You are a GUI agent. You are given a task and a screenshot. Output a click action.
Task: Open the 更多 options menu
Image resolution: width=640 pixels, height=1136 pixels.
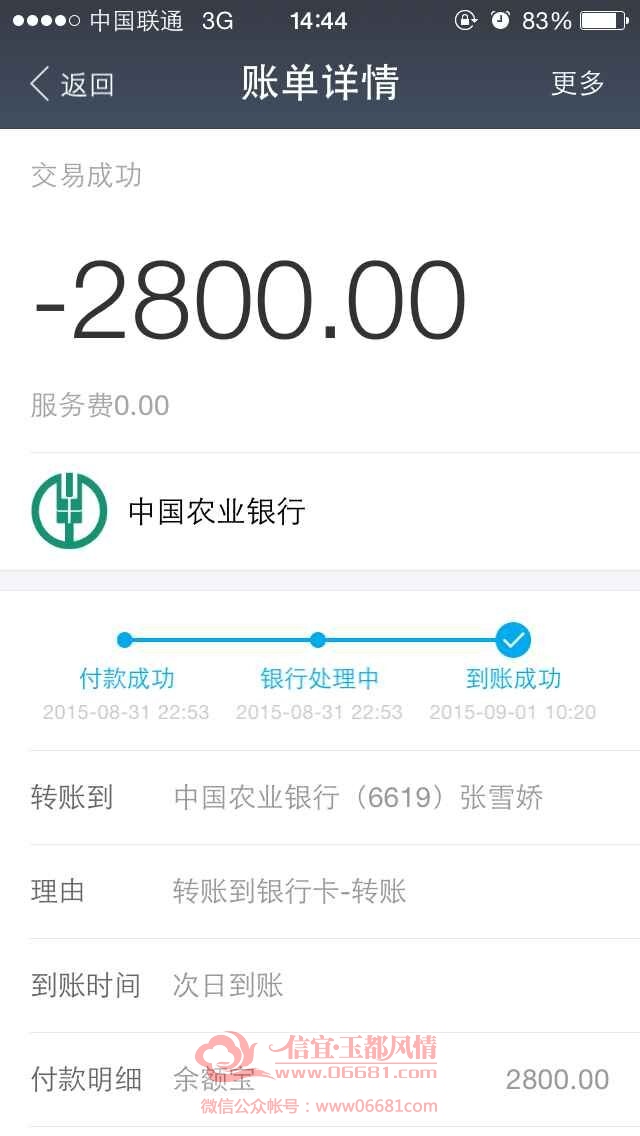coord(578,83)
